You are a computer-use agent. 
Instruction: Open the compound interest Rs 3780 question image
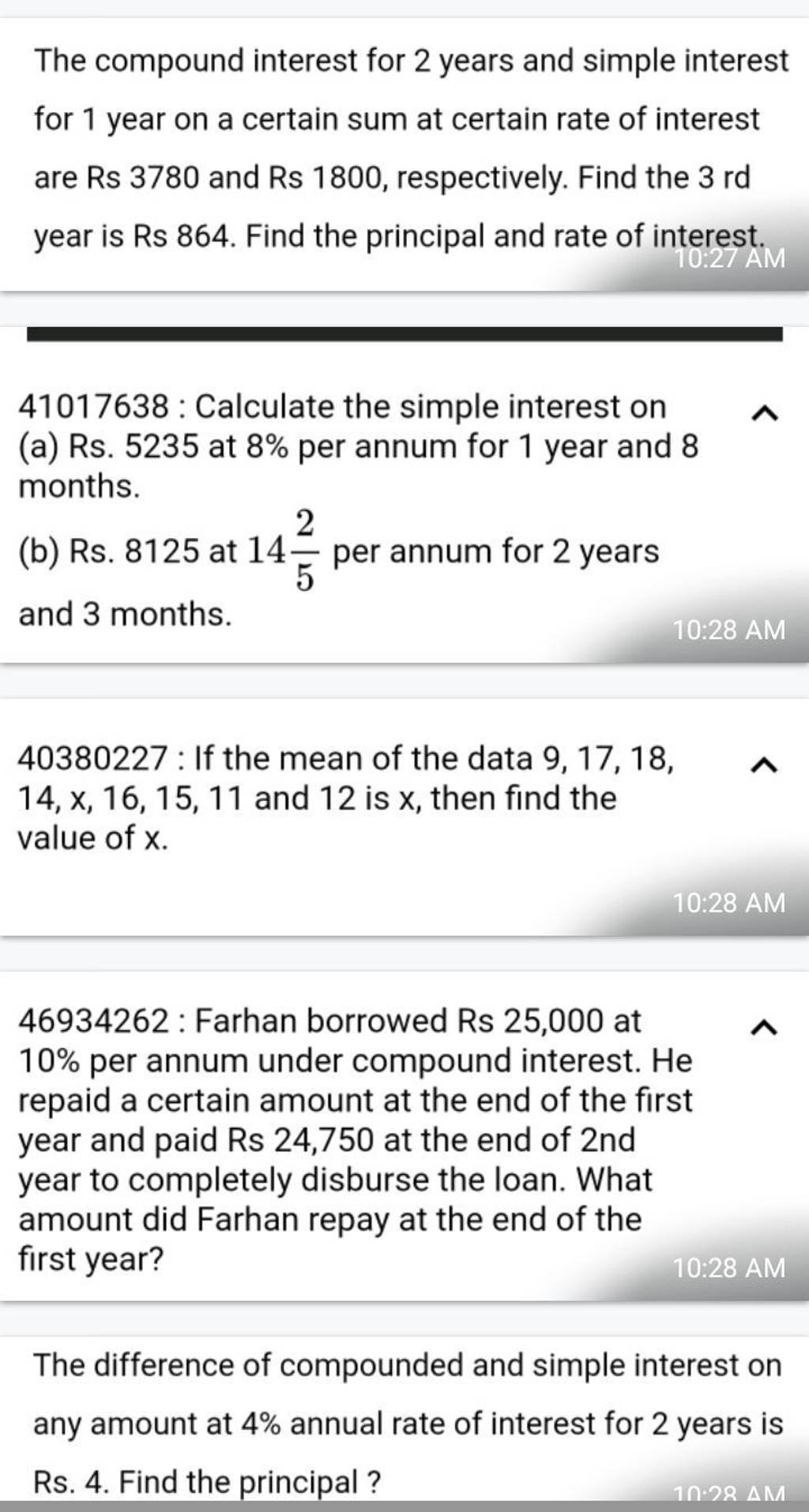(x=404, y=154)
